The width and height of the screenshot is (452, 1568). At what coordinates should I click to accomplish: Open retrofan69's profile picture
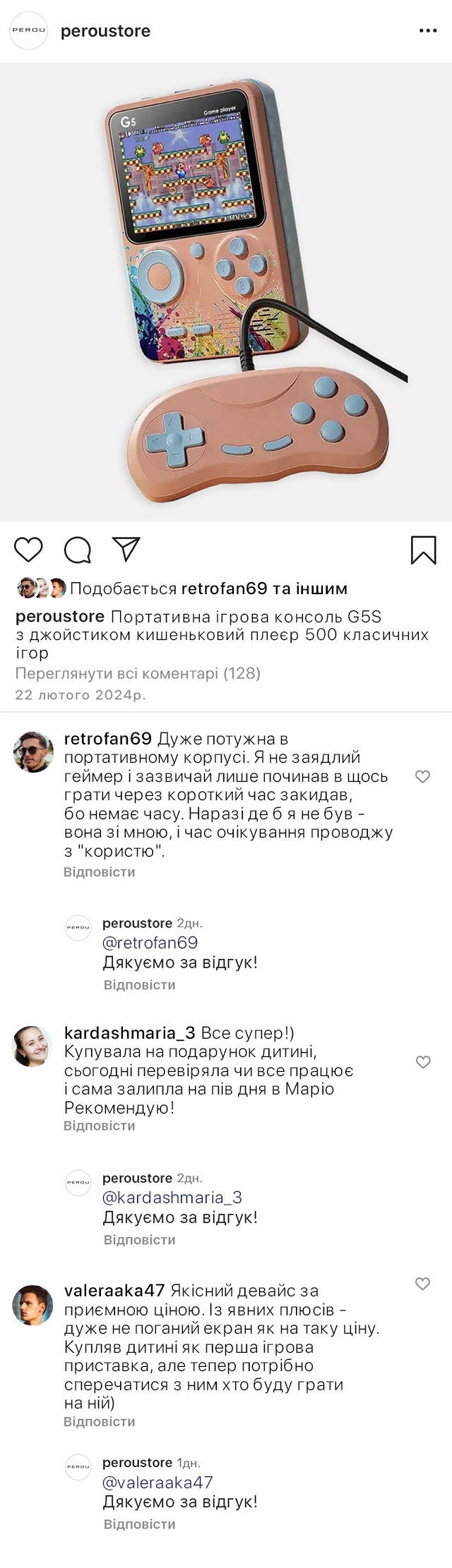tap(33, 752)
